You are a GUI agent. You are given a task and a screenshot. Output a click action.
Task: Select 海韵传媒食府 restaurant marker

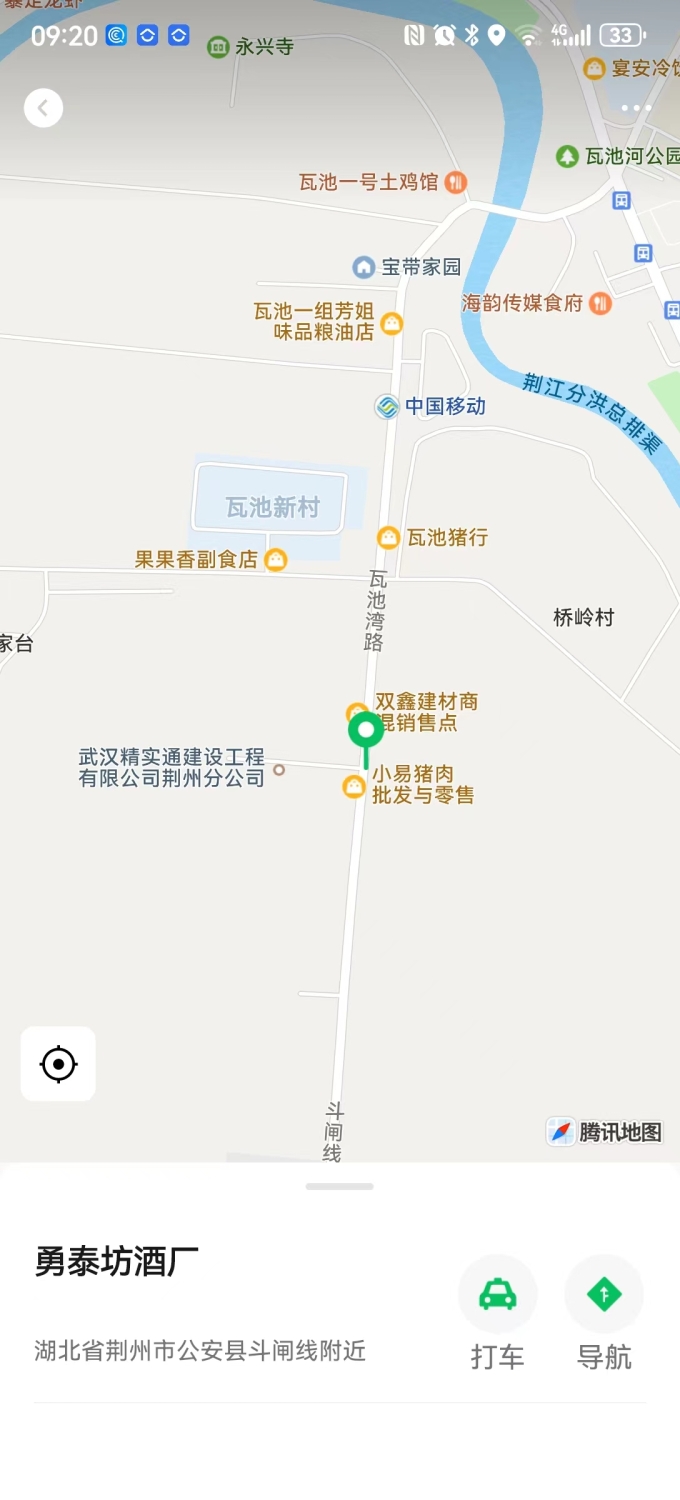[x=600, y=303]
